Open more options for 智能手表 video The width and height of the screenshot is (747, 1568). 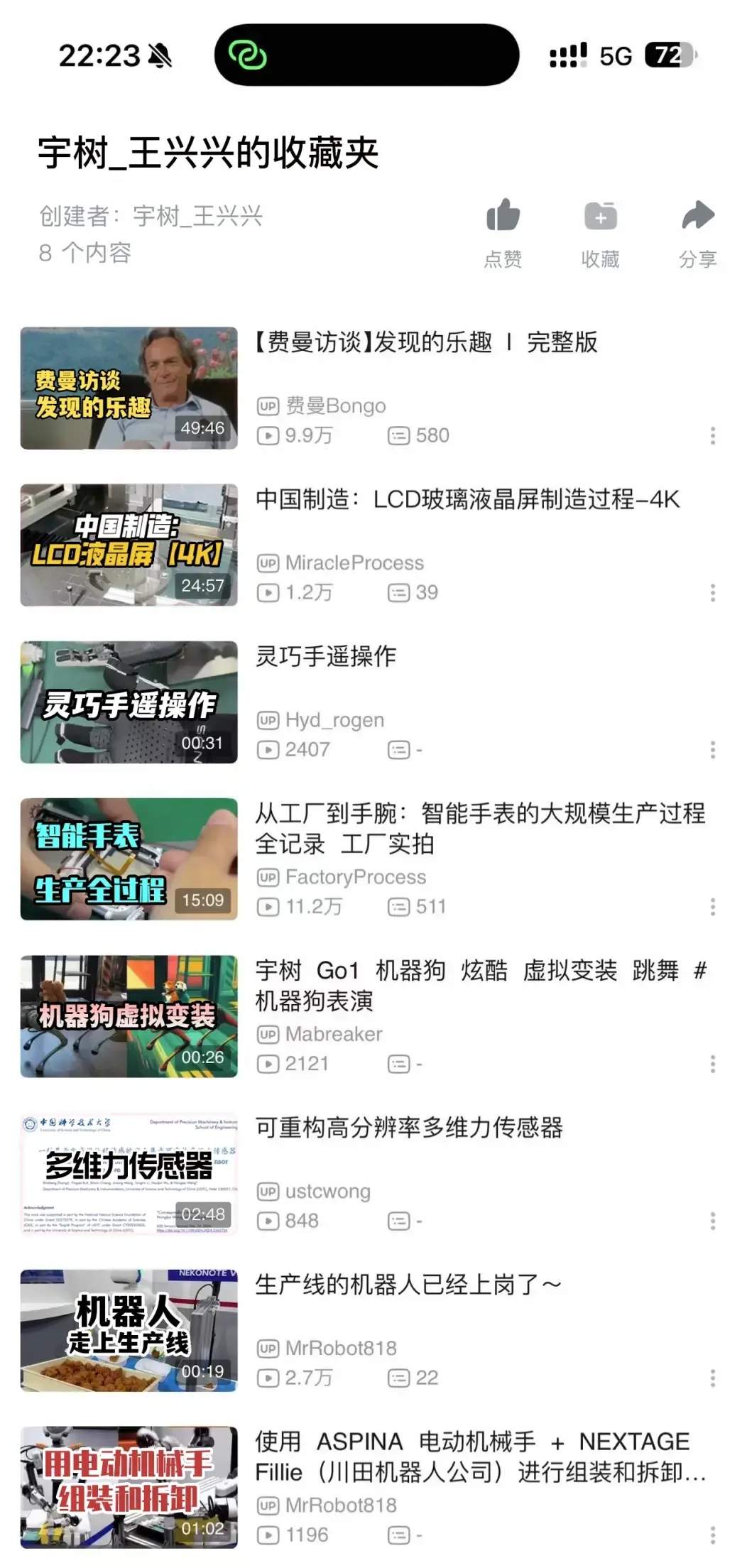713,907
